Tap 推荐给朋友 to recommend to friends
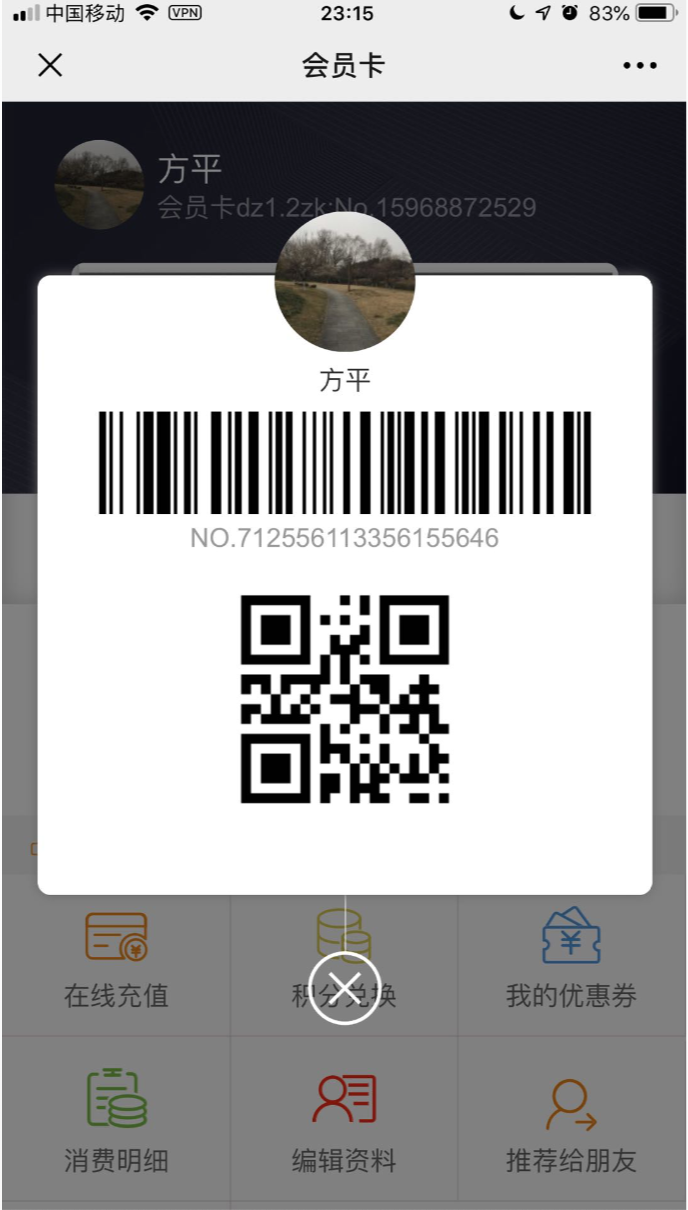Screen dimensions: 688x1210 [x=571, y=1120]
